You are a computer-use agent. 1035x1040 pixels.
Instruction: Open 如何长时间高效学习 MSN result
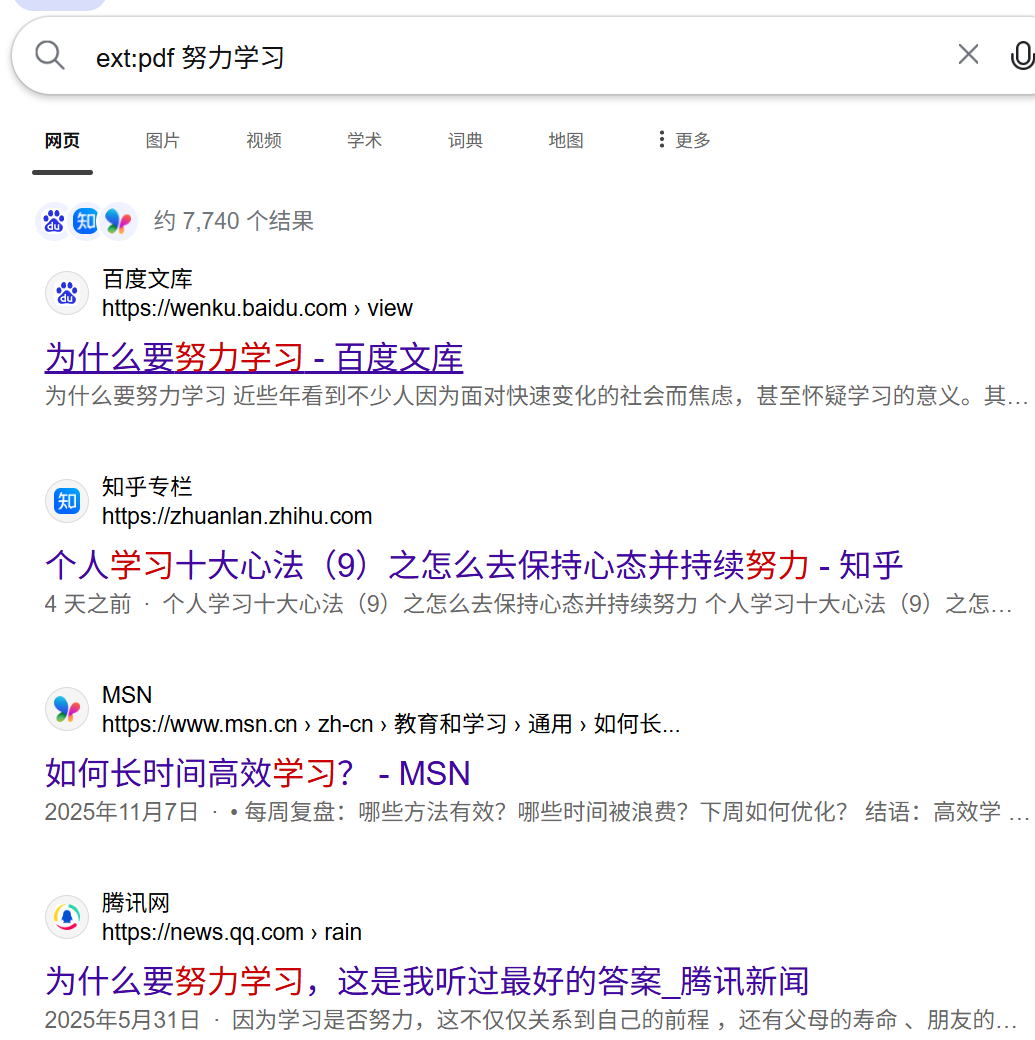[x=258, y=773]
